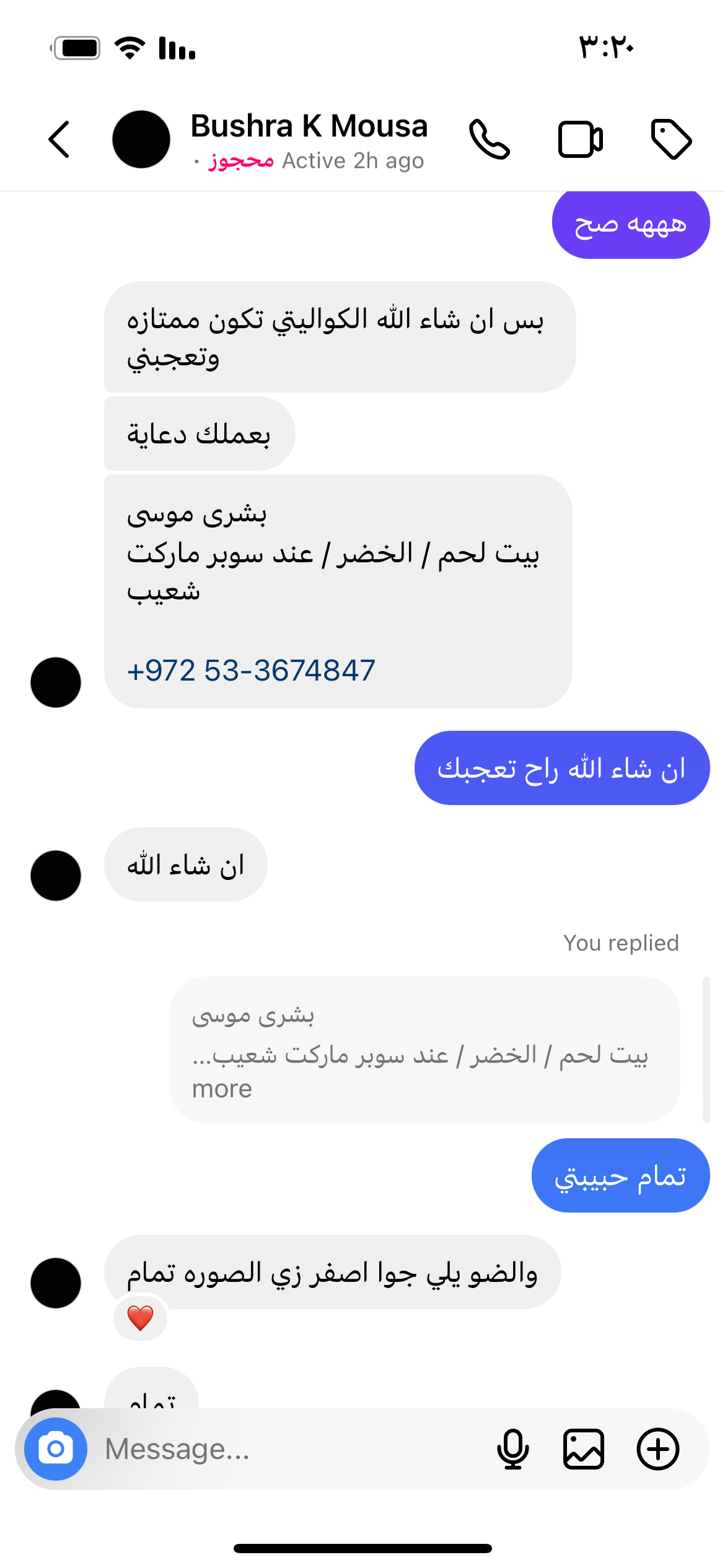Go back to the chats list

[59, 139]
